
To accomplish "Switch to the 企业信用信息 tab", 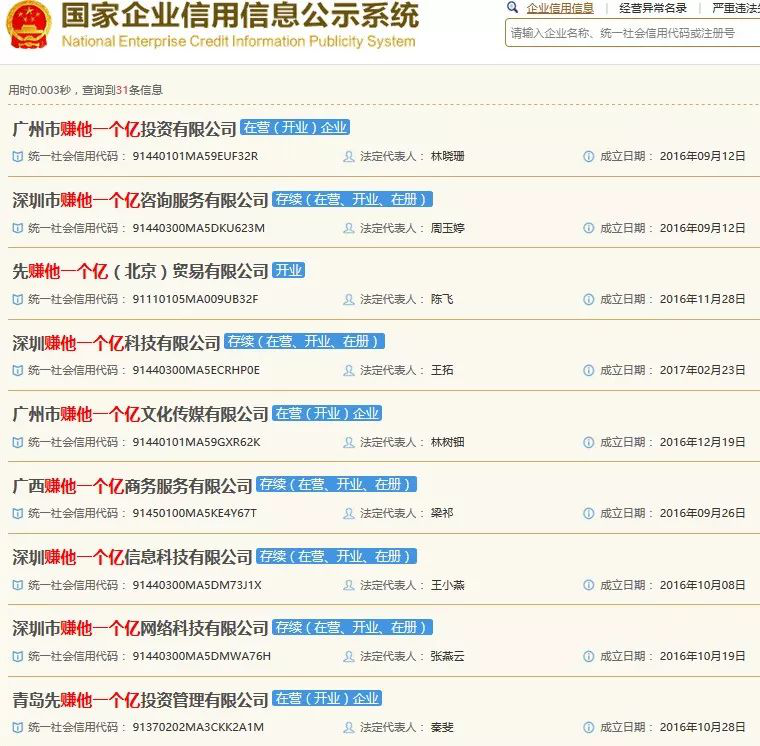I will tap(559, 8).
